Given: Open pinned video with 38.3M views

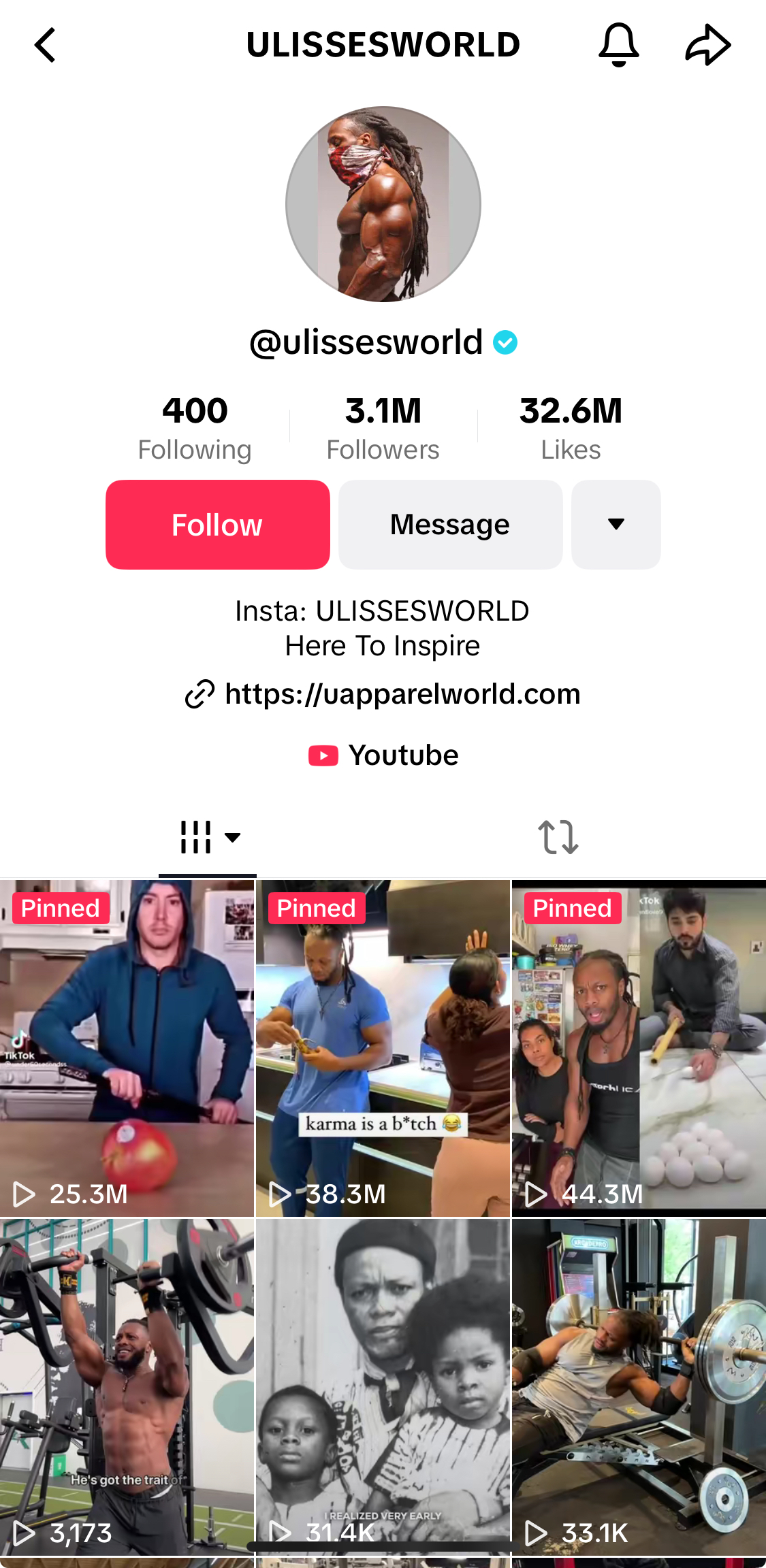Looking at the screenshot, I should tap(383, 1048).
